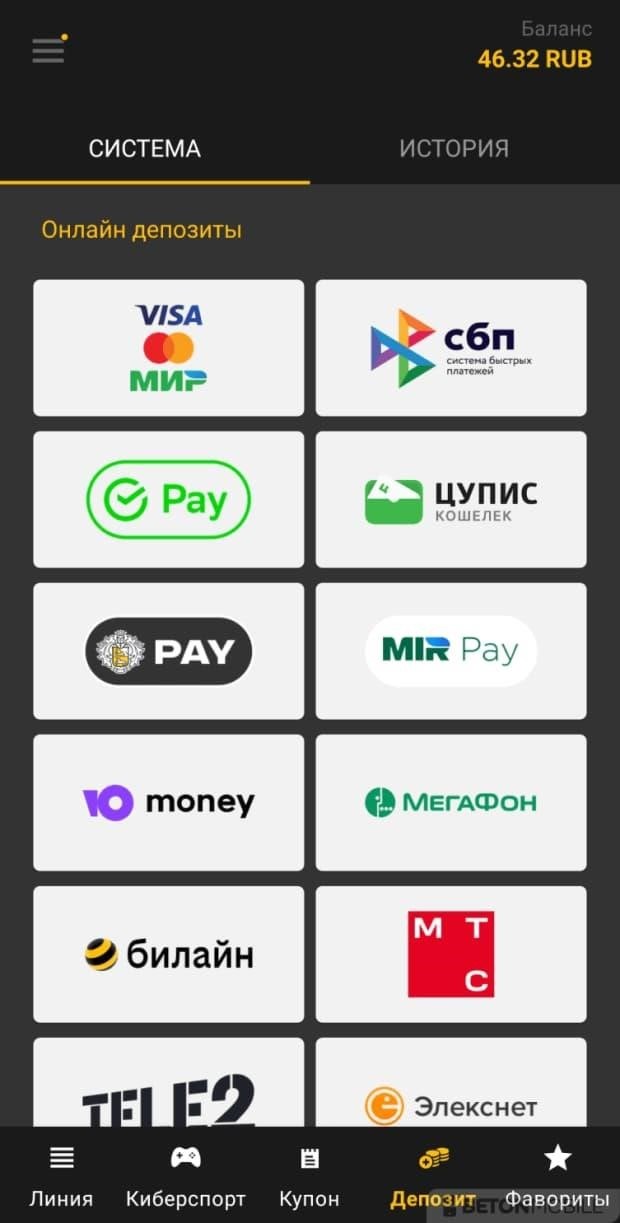The width and height of the screenshot is (620, 1223).
Task: Deposit with SberPay
Action: coord(168,500)
